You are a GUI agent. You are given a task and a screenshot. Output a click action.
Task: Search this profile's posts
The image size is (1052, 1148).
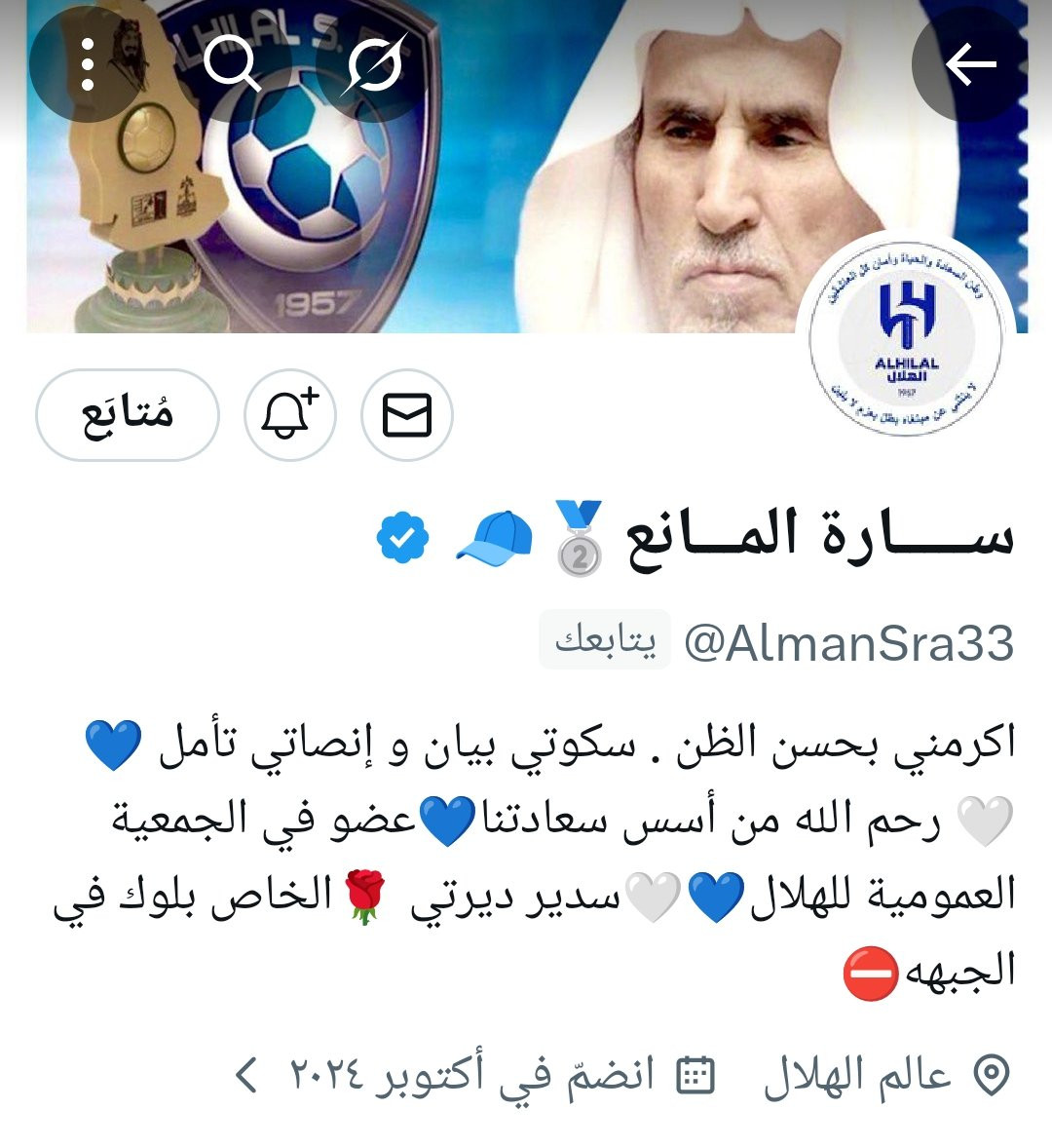(x=232, y=64)
